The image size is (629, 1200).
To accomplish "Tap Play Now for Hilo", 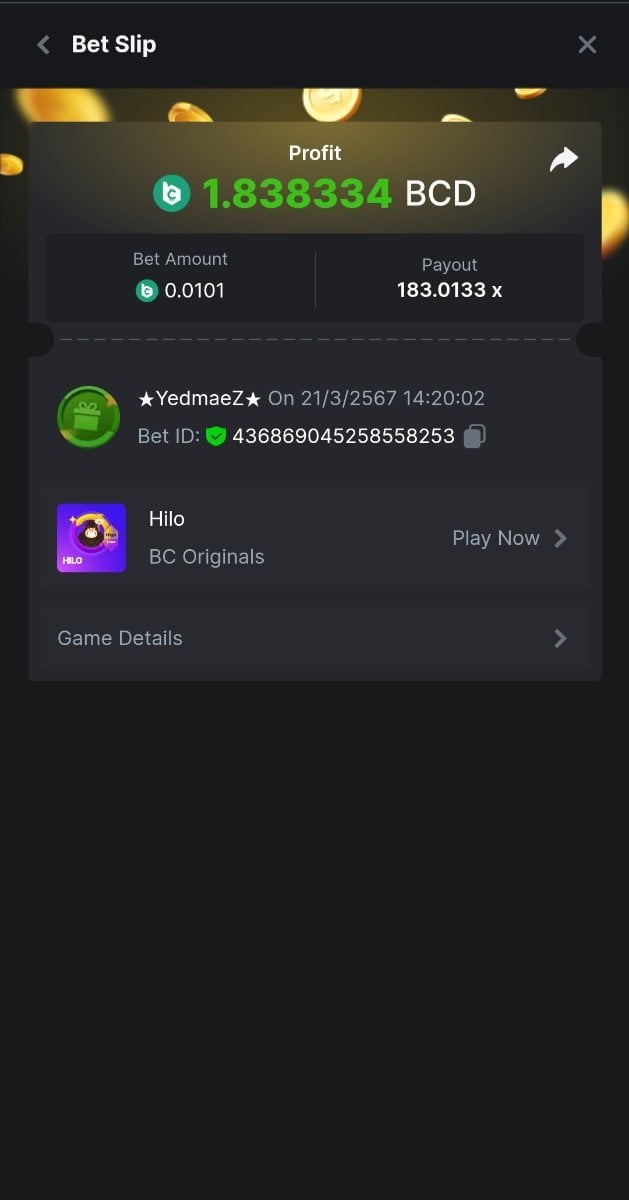I will (x=509, y=538).
